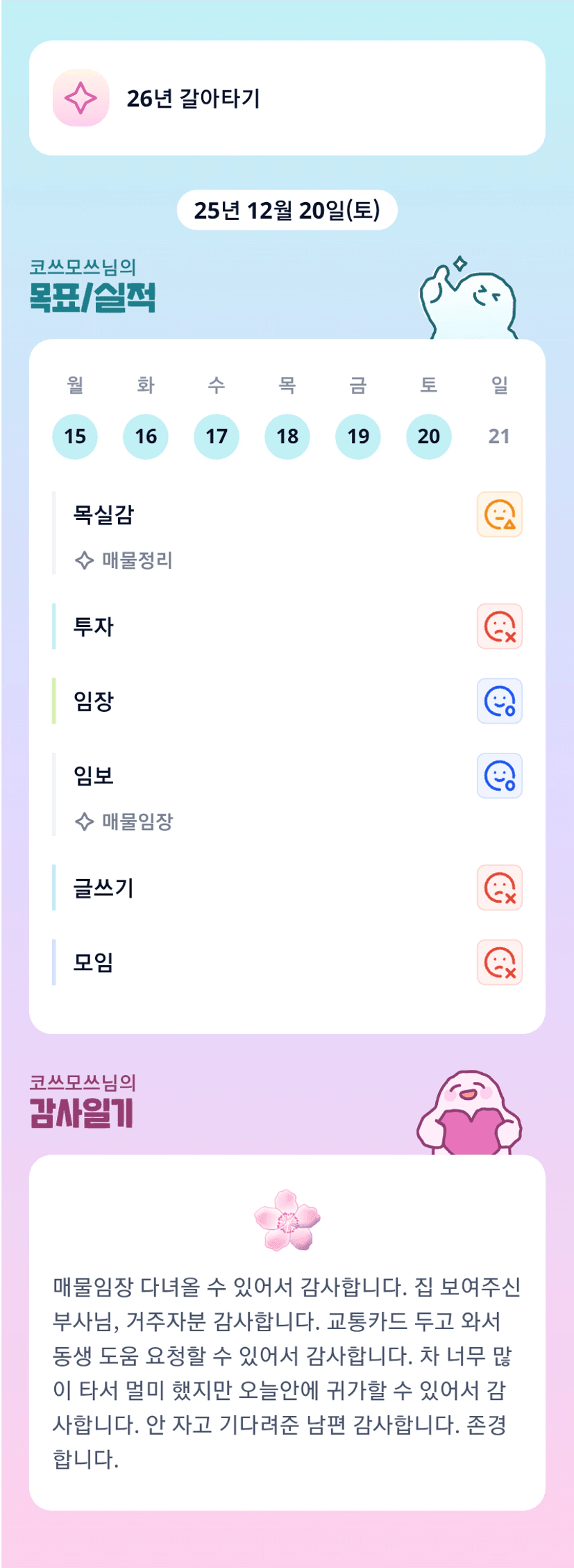
Task: Select day 15 in the week row
Action: (75, 436)
